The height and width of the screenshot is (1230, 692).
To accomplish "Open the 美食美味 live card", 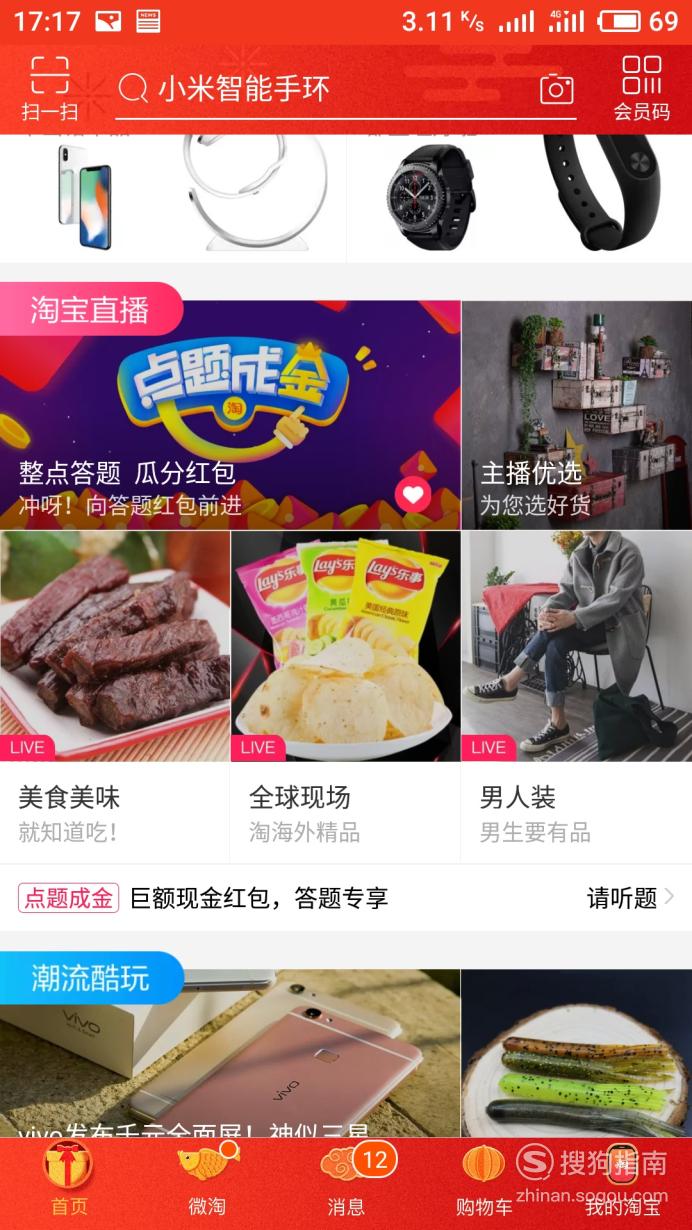I will tap(115, 696).
